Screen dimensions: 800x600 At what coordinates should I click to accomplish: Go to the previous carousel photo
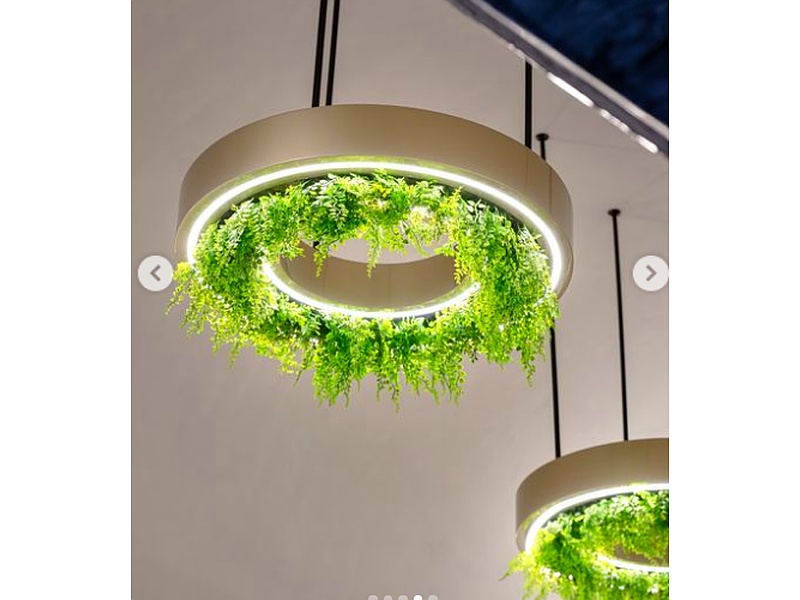[x=155, y=273]
